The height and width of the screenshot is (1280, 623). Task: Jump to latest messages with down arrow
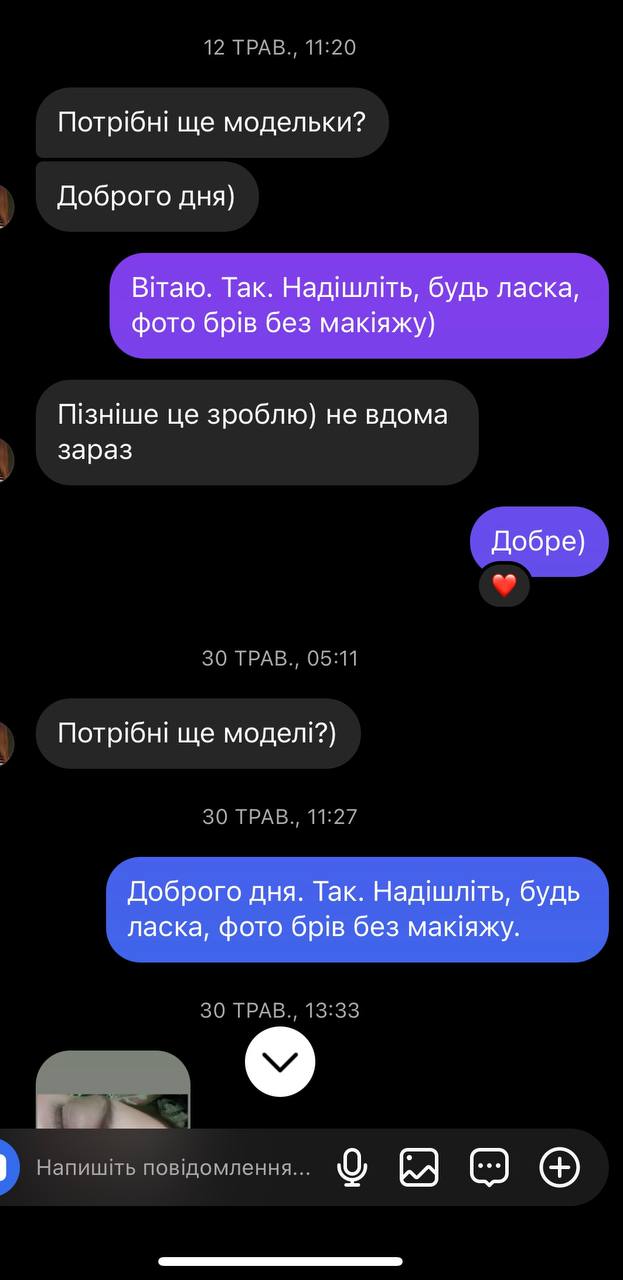[x=280, y=1061]
